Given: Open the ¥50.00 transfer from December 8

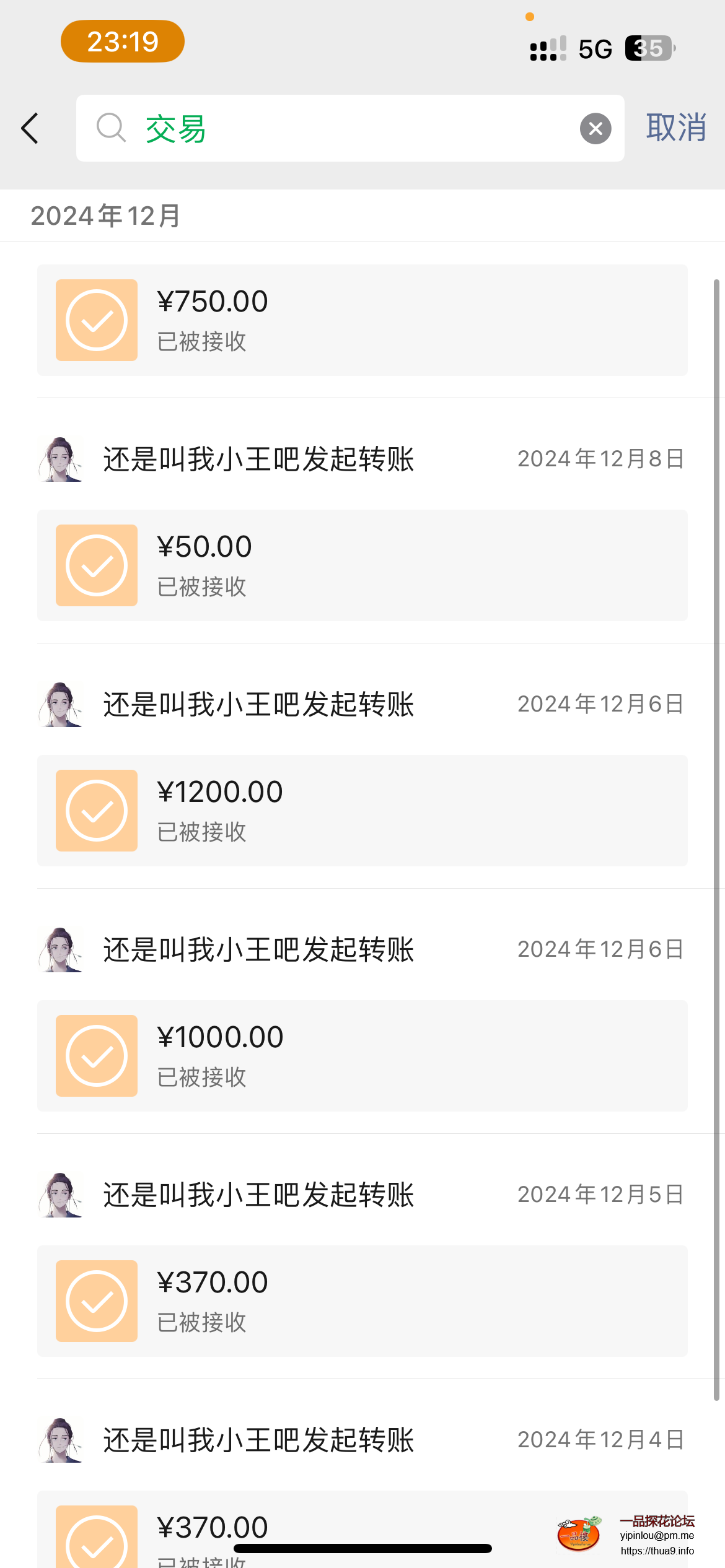Looking at the screenshot, I should point(362,565).
